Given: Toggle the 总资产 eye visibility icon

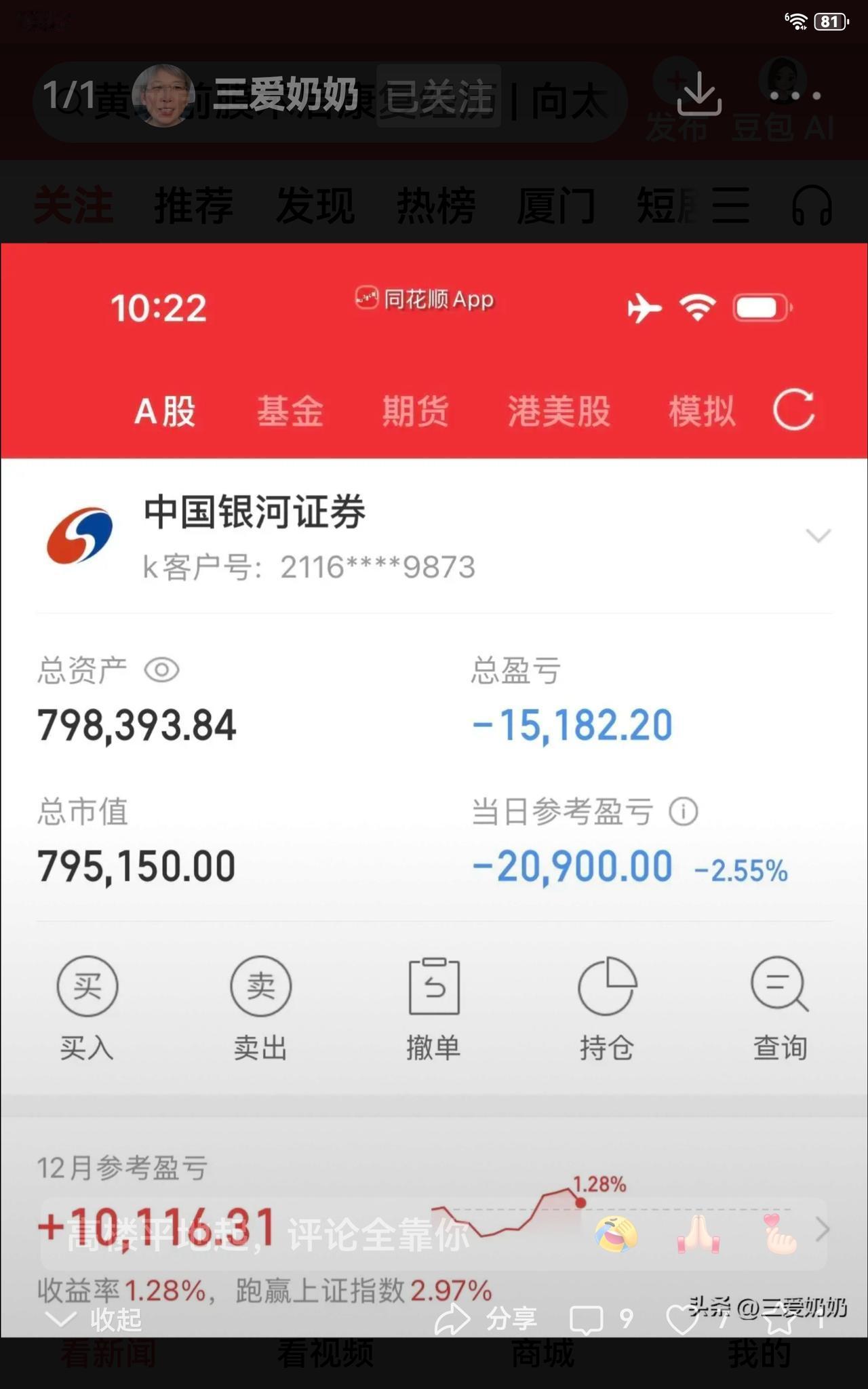Looking at the screenshot, I should [161, 669].
